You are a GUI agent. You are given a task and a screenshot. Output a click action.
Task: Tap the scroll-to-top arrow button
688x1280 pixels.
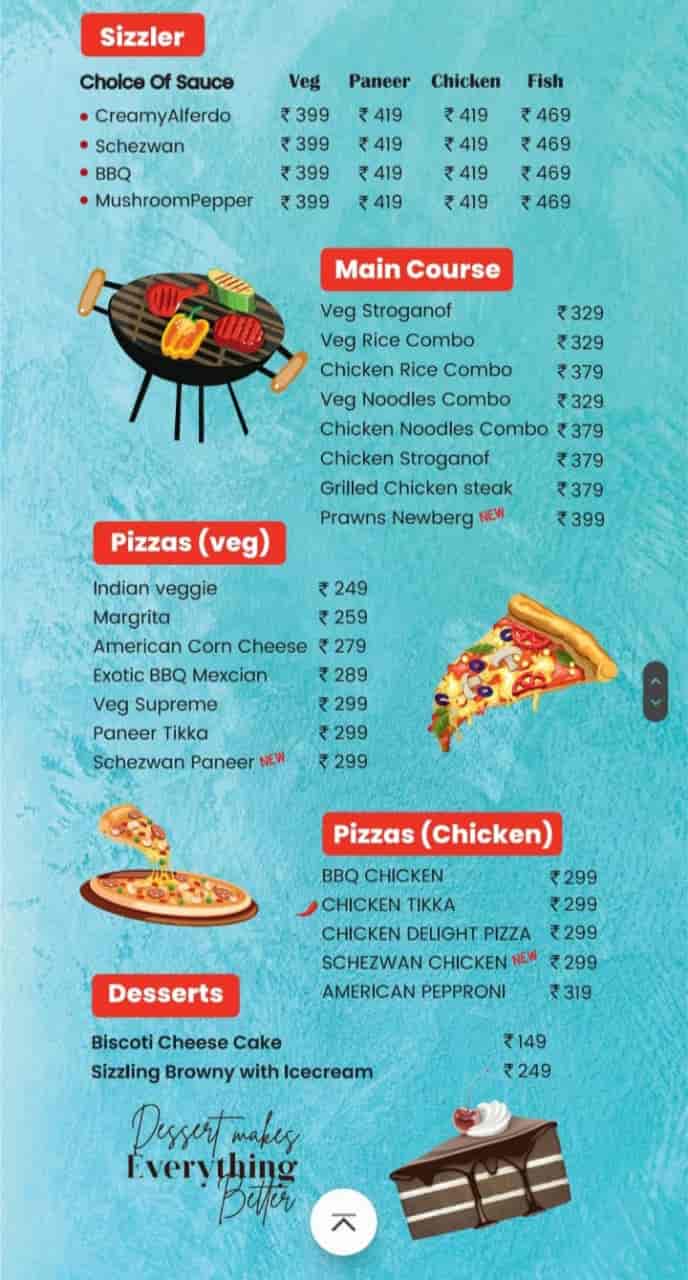click(343, 1222)
